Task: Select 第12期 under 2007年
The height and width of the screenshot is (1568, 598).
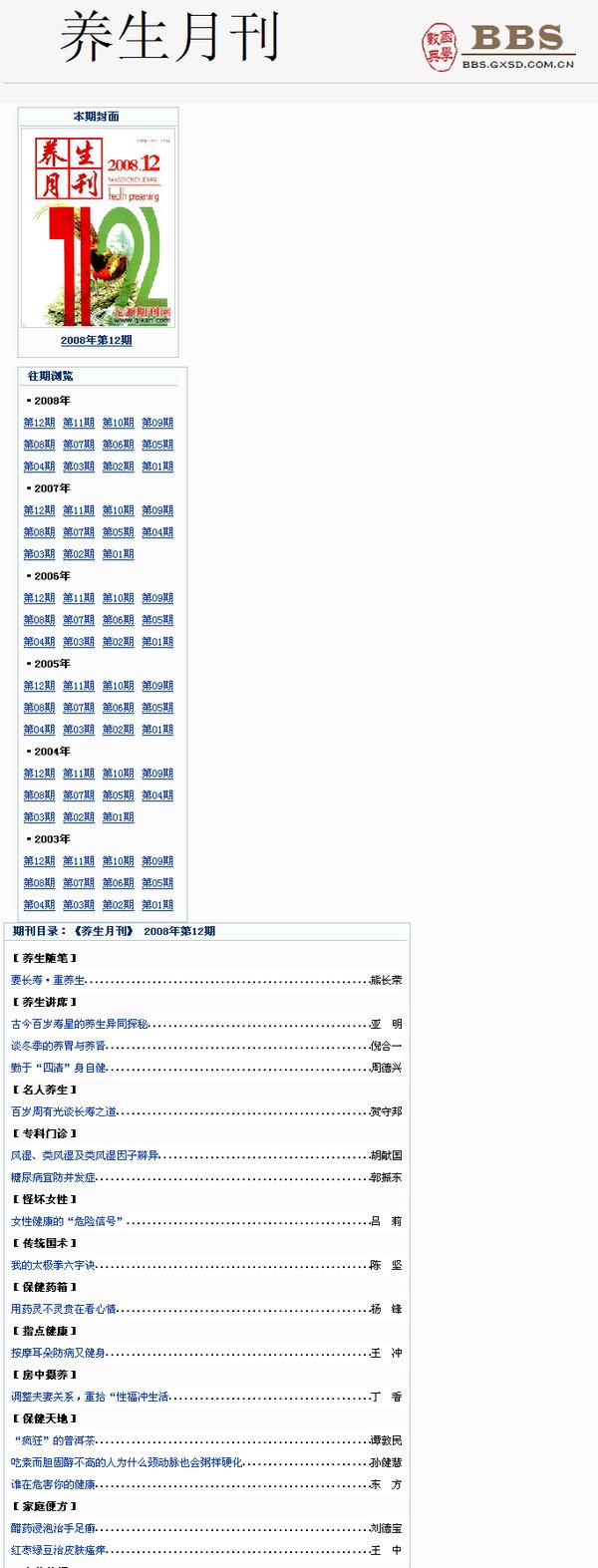Action: [x=39, y=510]
